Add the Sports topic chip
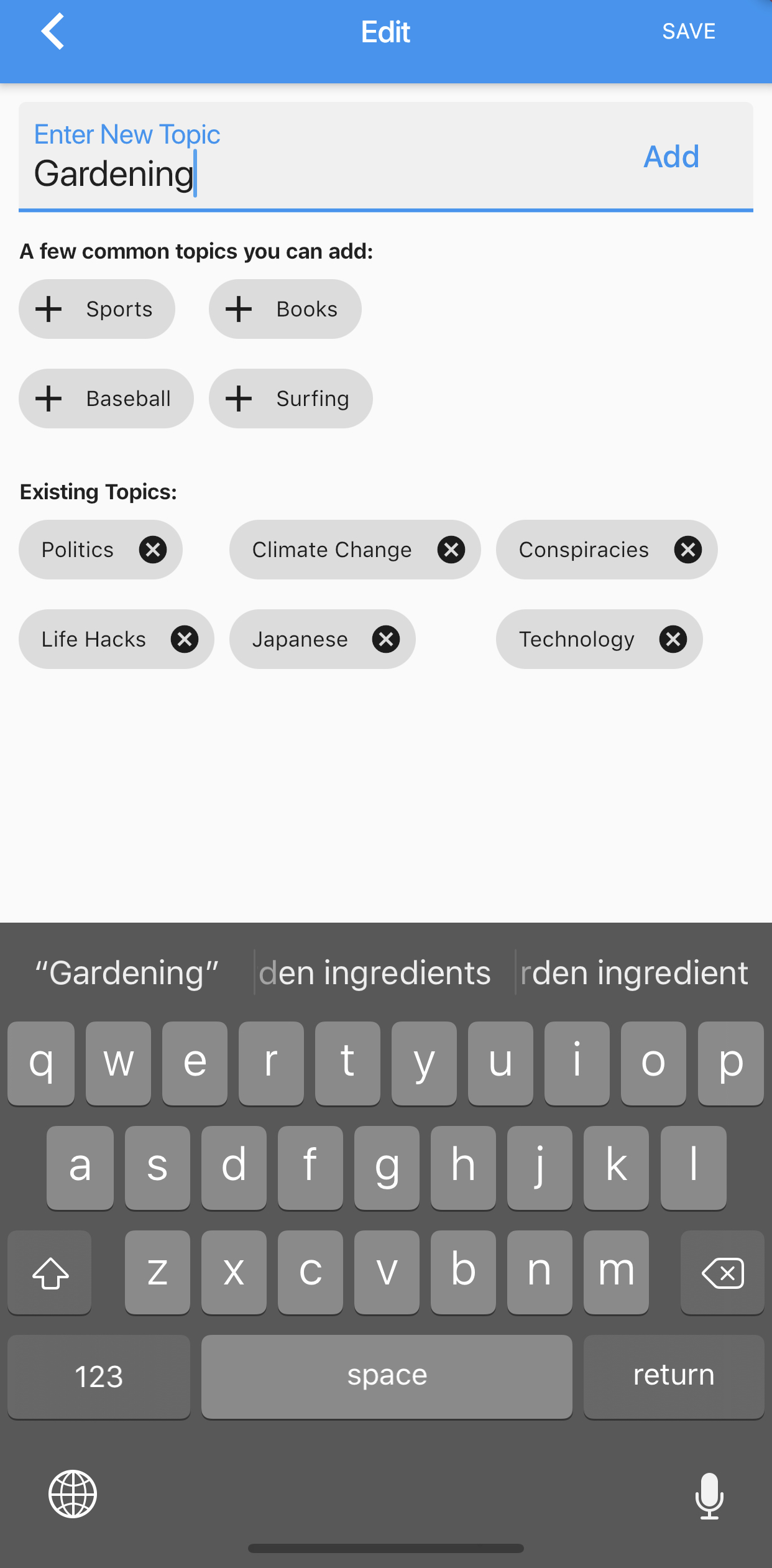The height and width of the screenshot is (1568, 772). pyautogui.click(x=97, y=309)
